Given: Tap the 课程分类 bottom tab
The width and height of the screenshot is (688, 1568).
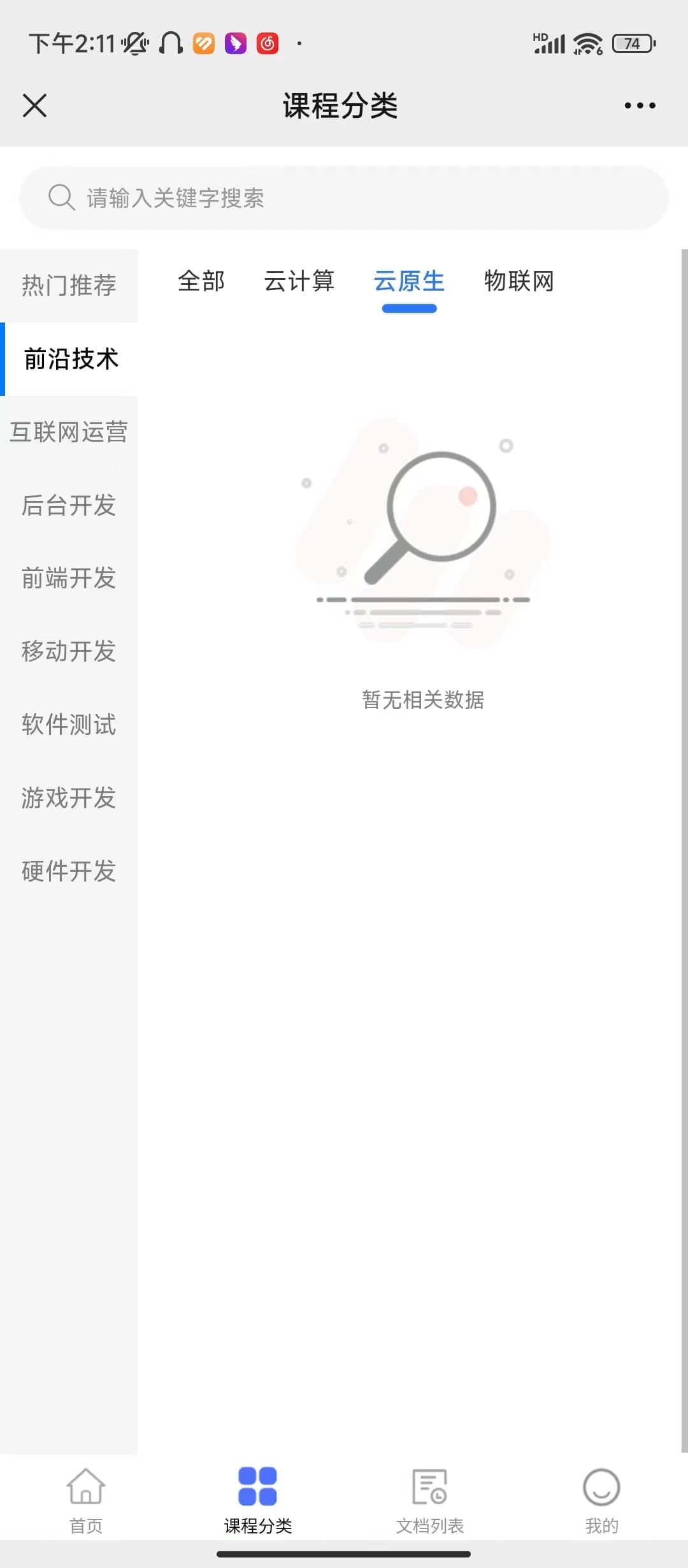Looking at the screenshot, I should pos(258,1499).
